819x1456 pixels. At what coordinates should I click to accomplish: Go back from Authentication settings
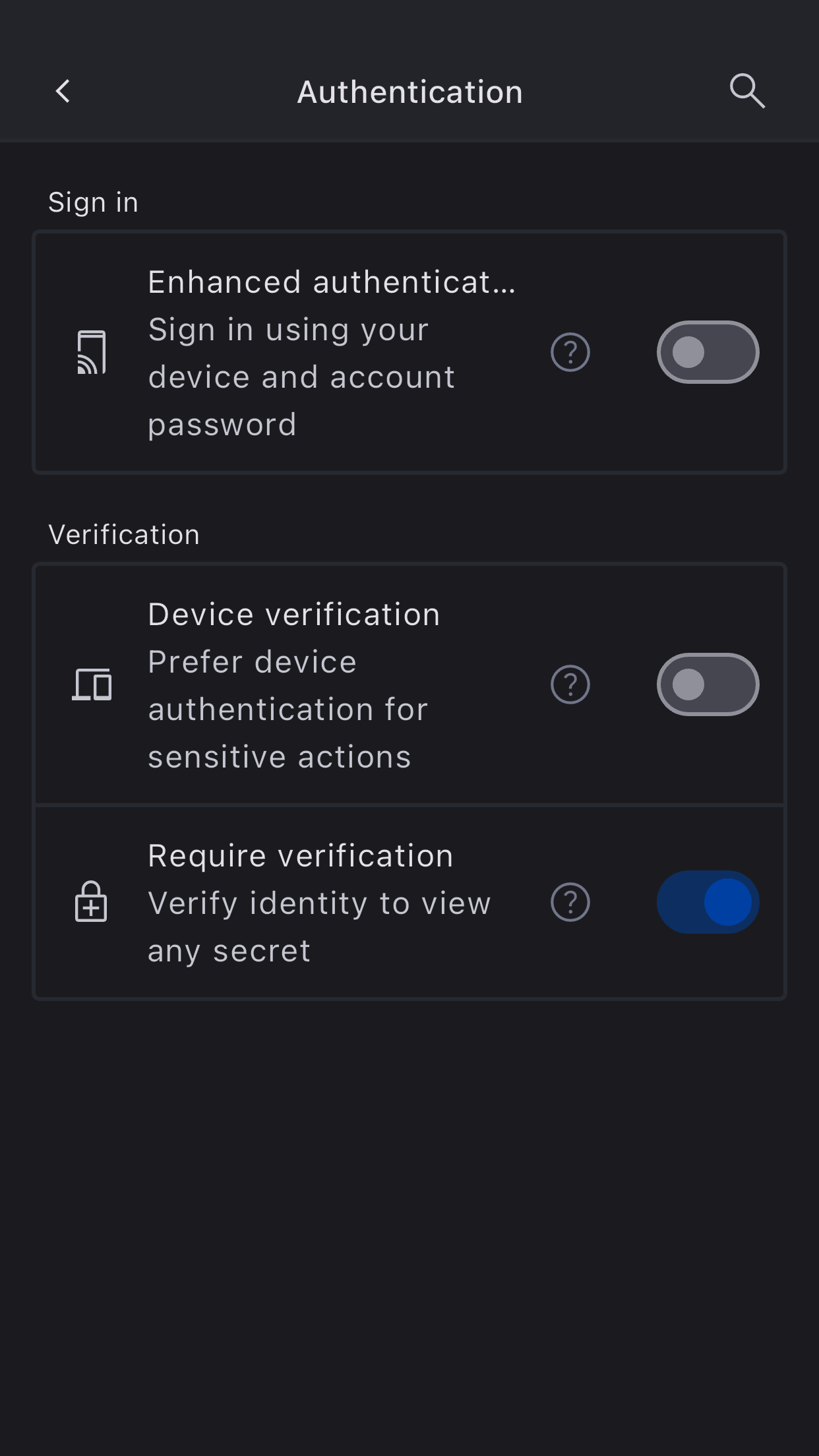[63, 92]
